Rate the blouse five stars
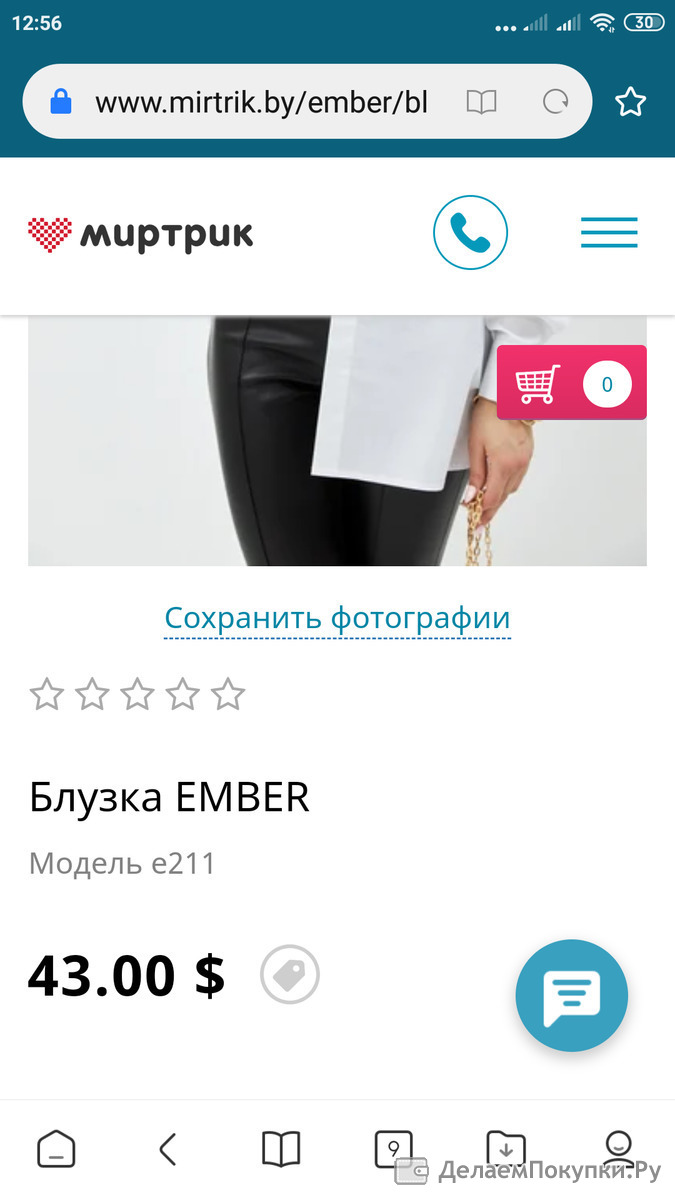The width and height of the screenshot is (675, 1200). click(228, 694)
